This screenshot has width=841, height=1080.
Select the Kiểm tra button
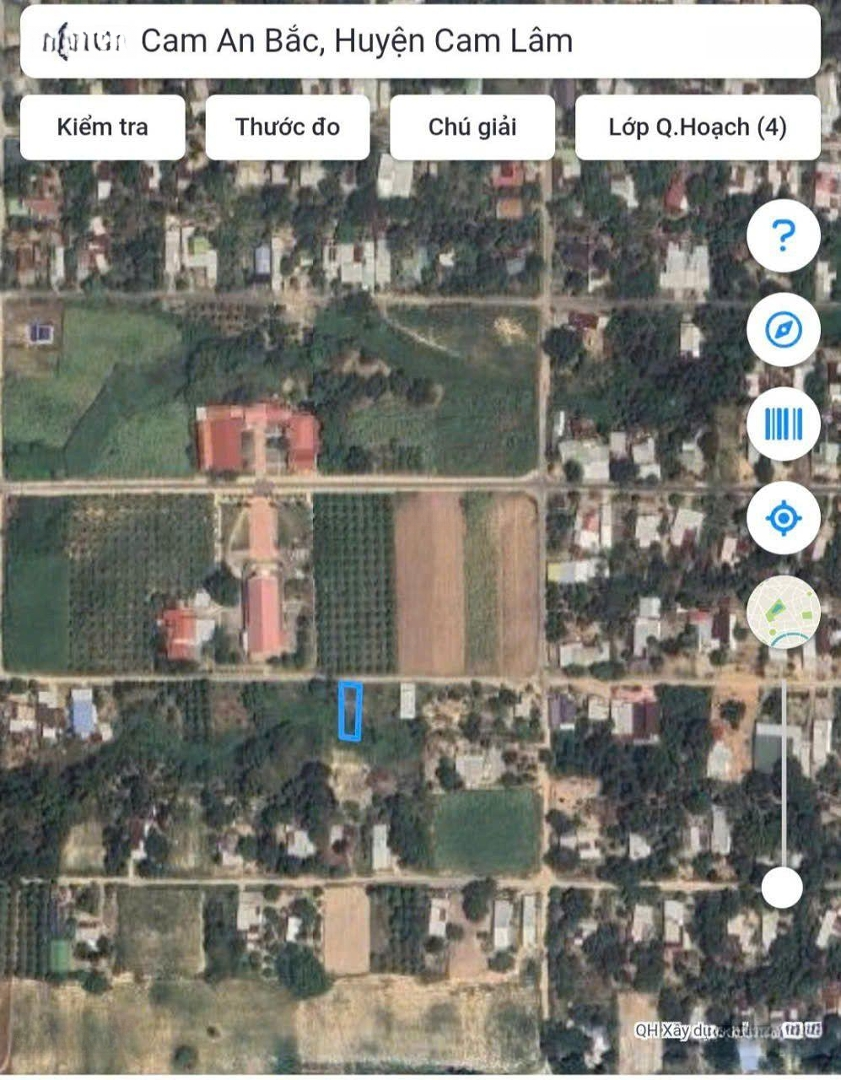point(103,127)
